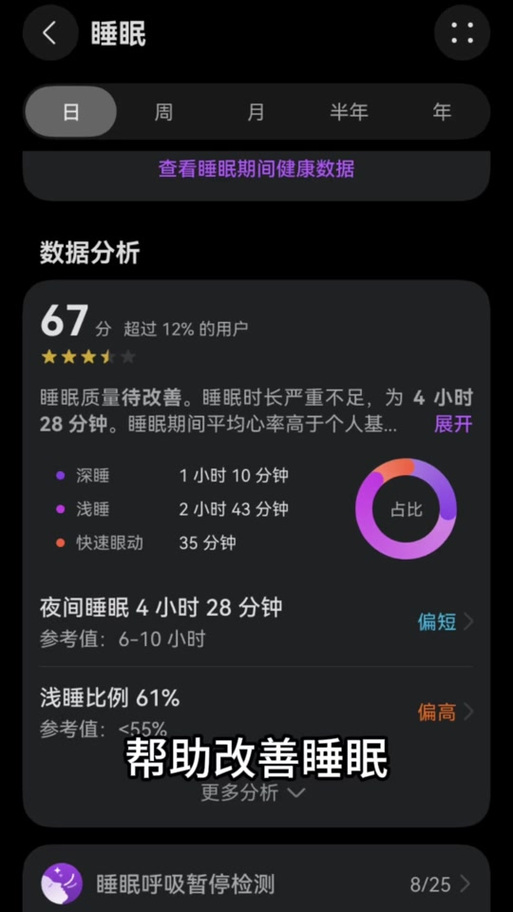Switch to the 周 tab
The height and width of the screenshot is (912, 513).
[x=163, y=112]
